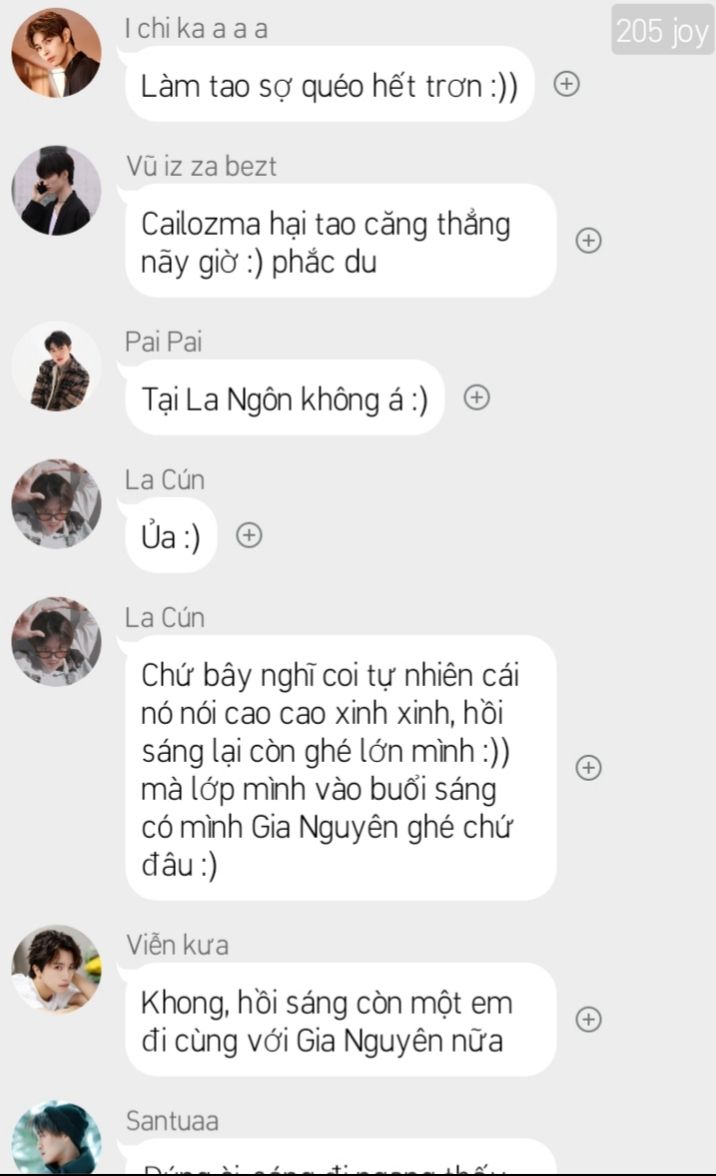The width and height of the screenshot is (716, 1176).
Task: Tap plus icon beside Pai Pai's message
Action: pyautogui.click(x=477, y=398)
